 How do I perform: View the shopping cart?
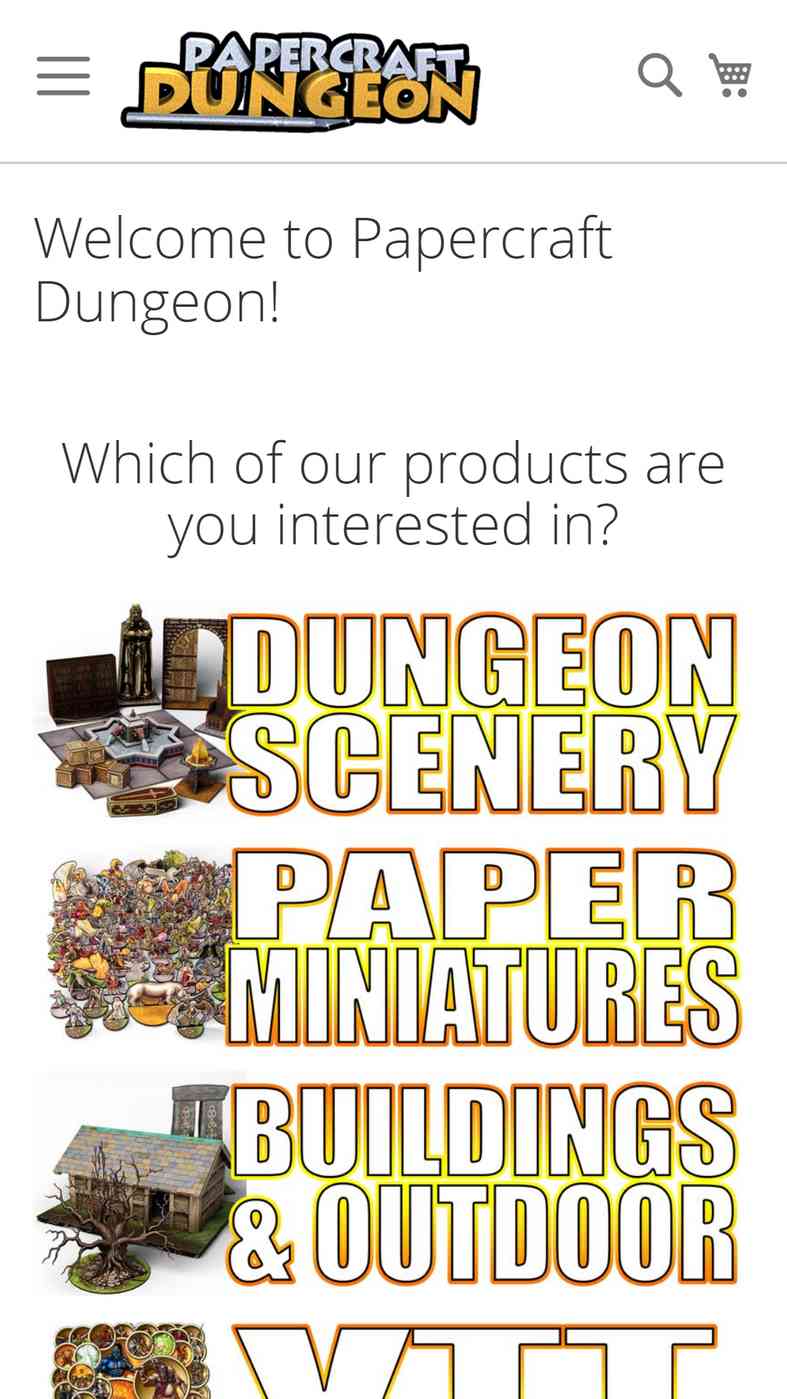point(731,75)
